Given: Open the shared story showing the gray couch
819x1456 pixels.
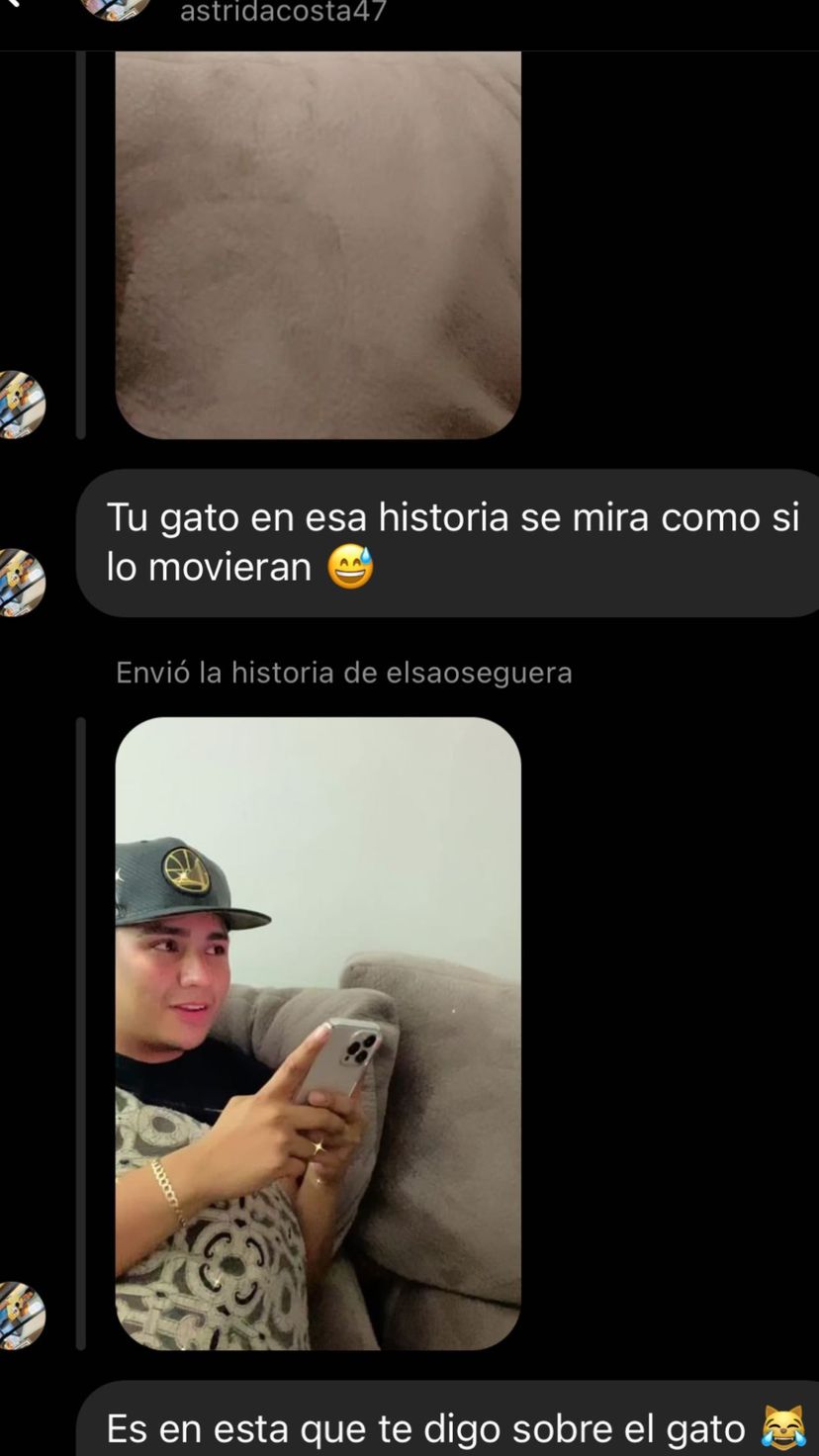Looking at the screenshot, I should pos(318,244).
